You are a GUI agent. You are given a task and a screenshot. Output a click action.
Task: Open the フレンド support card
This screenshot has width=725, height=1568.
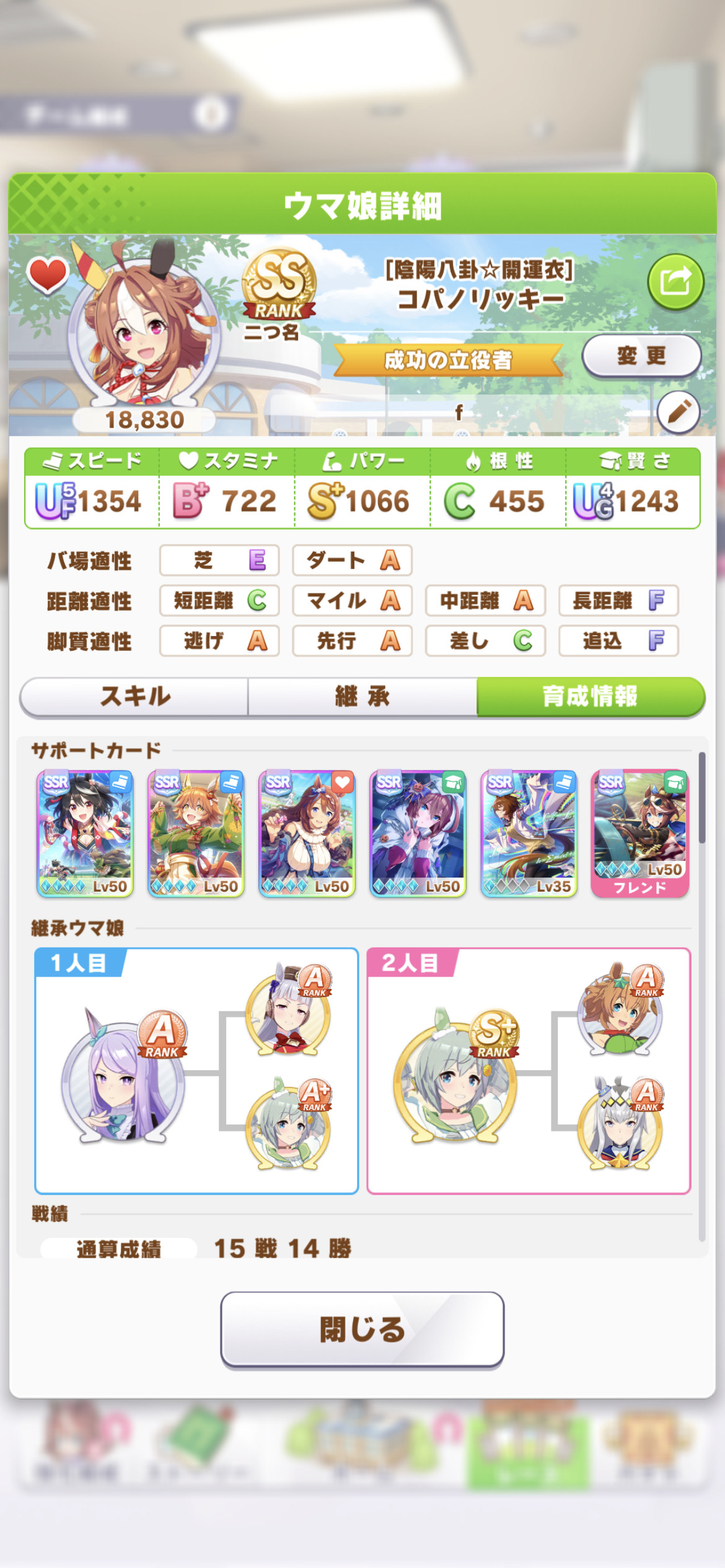pos(639,834)
